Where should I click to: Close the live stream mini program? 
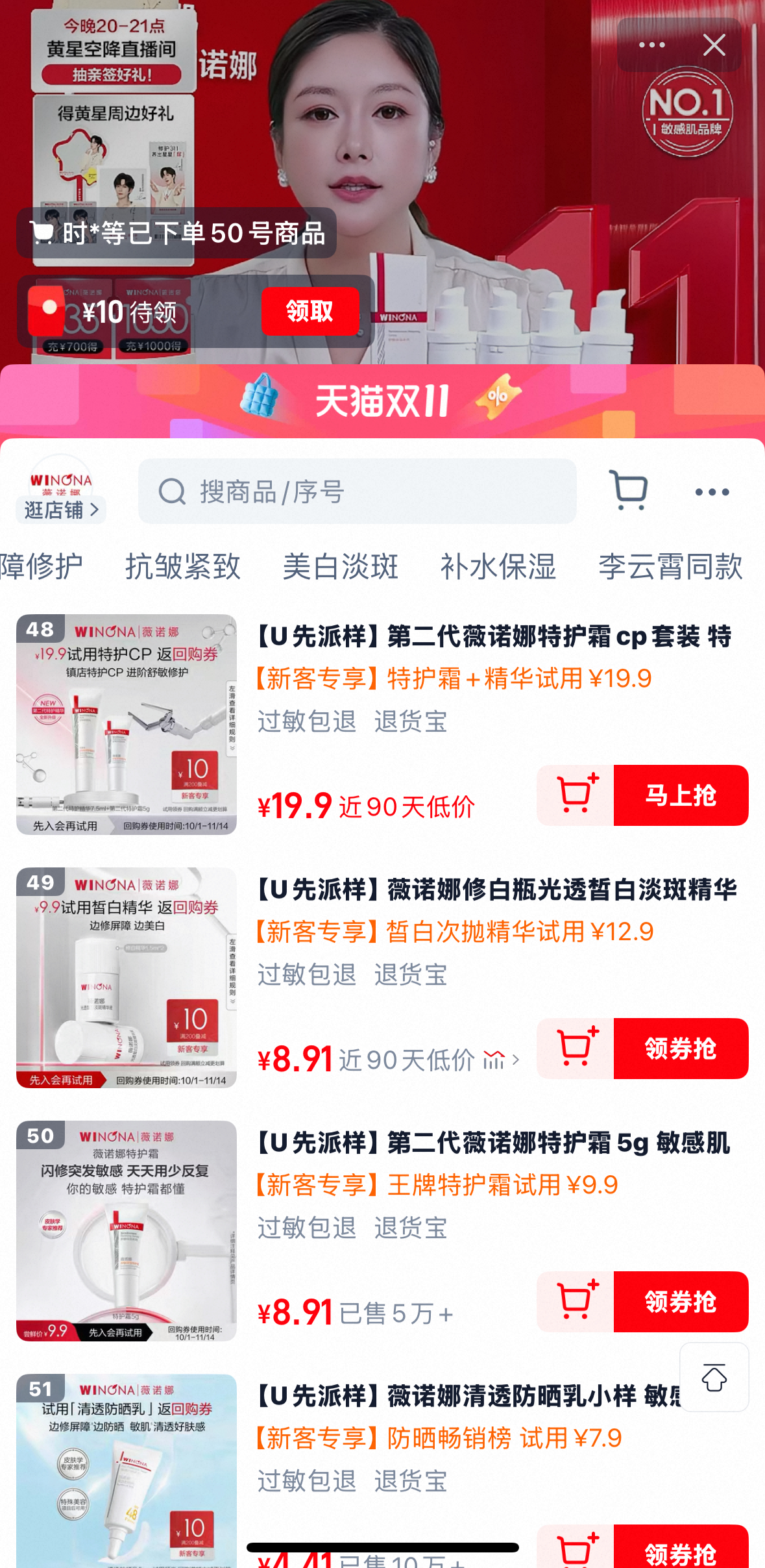[714, 45]
